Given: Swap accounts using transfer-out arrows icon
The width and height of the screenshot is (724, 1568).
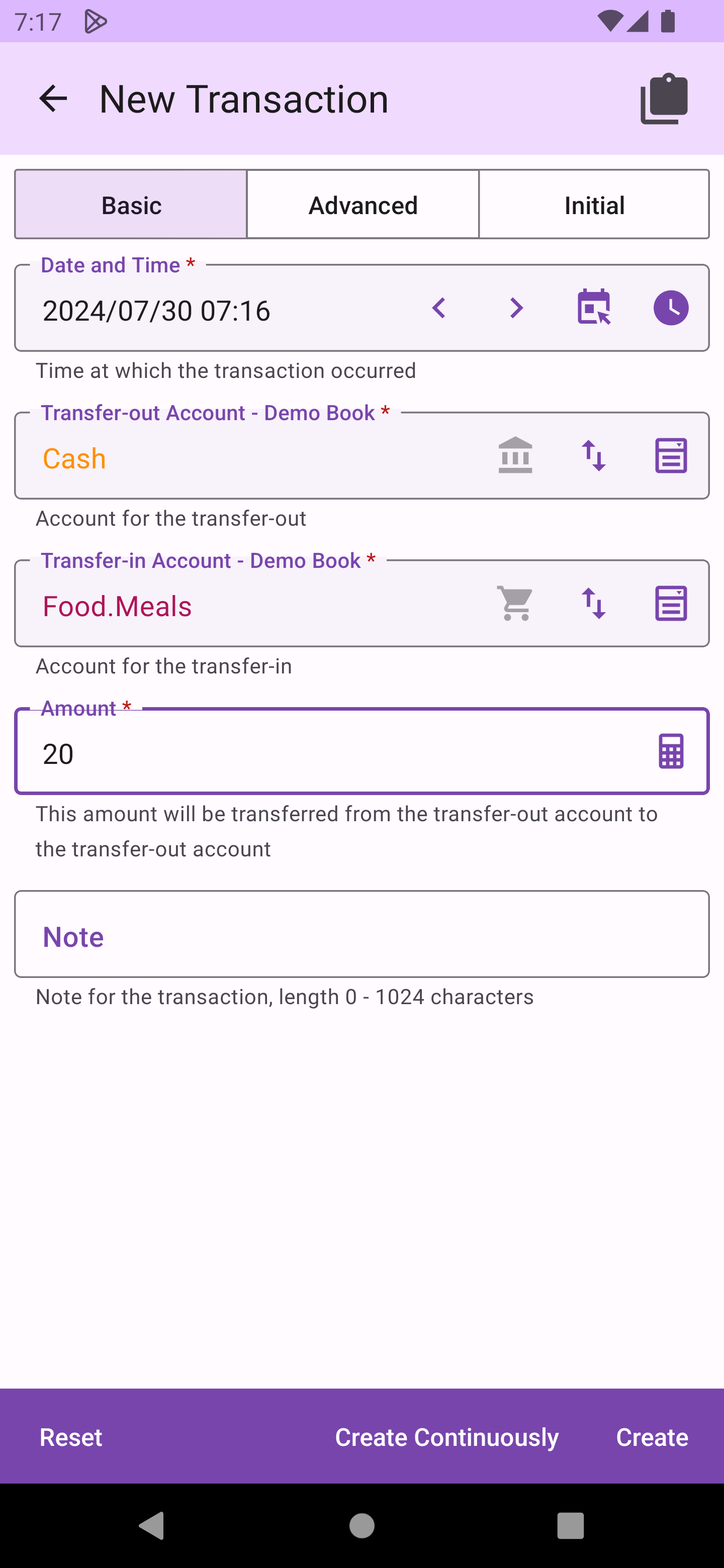Looking at the screenshot, I should (x=594, y=456).
